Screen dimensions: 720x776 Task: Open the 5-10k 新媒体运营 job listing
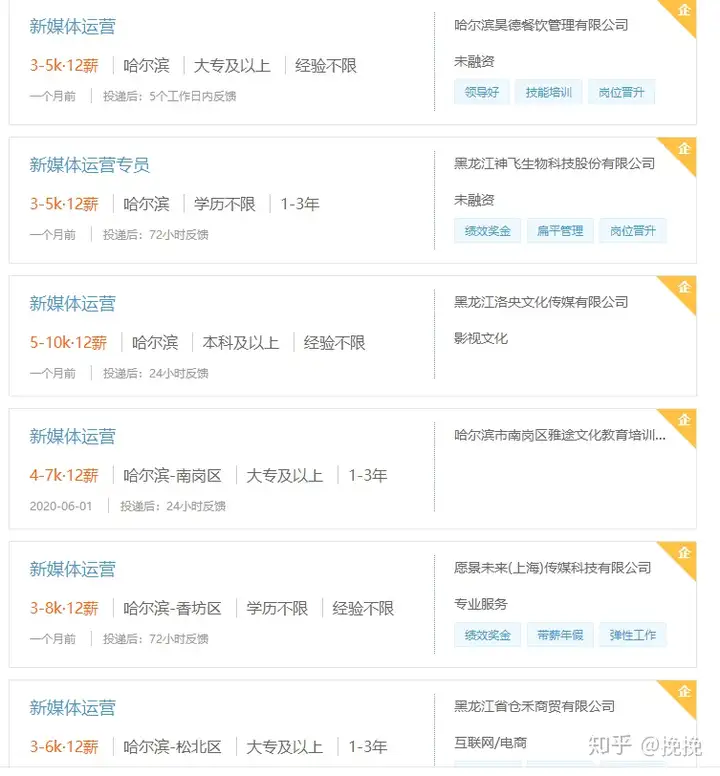pyautogui.click(x=72, y=304)
